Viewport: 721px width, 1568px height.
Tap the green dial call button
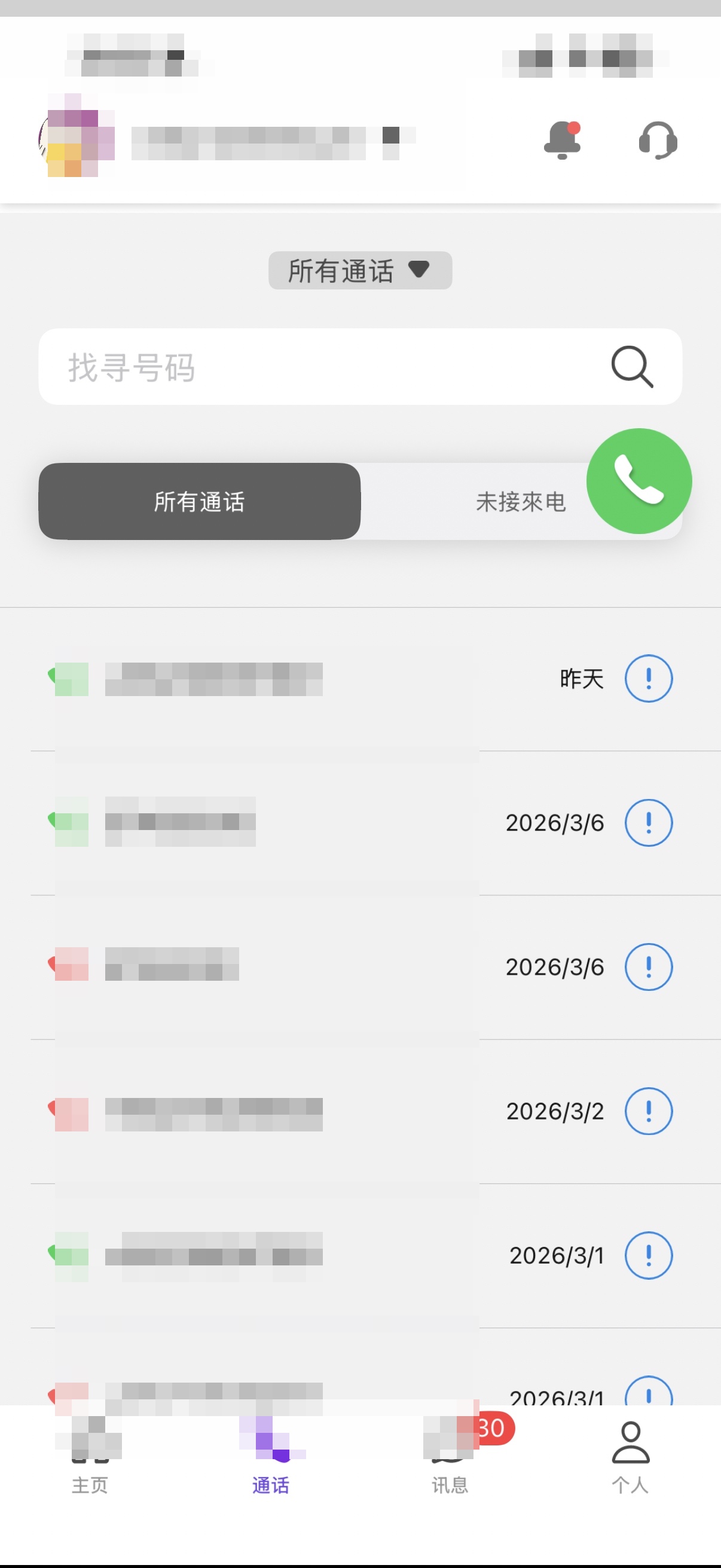pyautogui.click(x=639, y=481)
